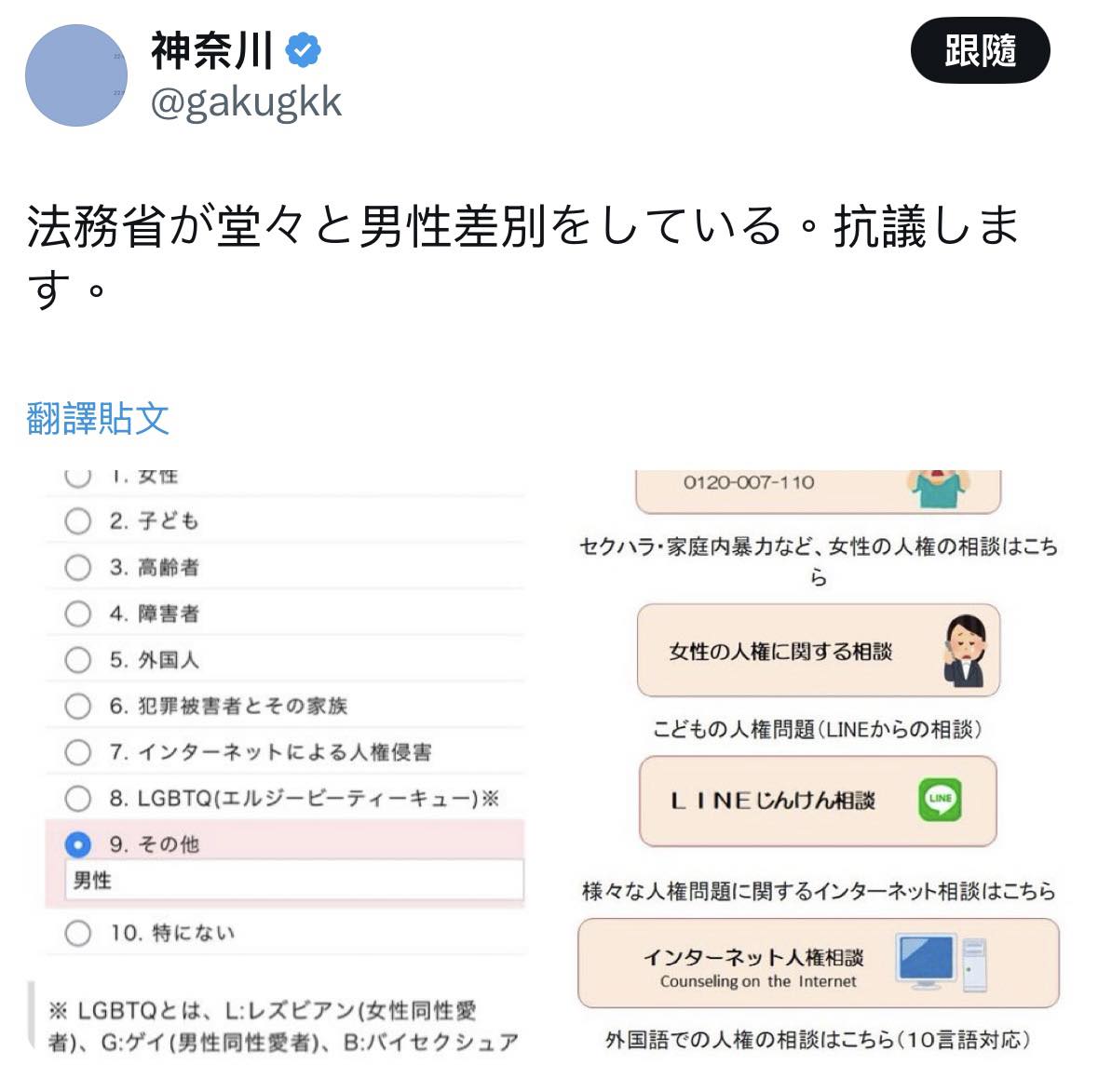
Task: Translate the post with 翻譯貼文
Action: click(98, 419)
